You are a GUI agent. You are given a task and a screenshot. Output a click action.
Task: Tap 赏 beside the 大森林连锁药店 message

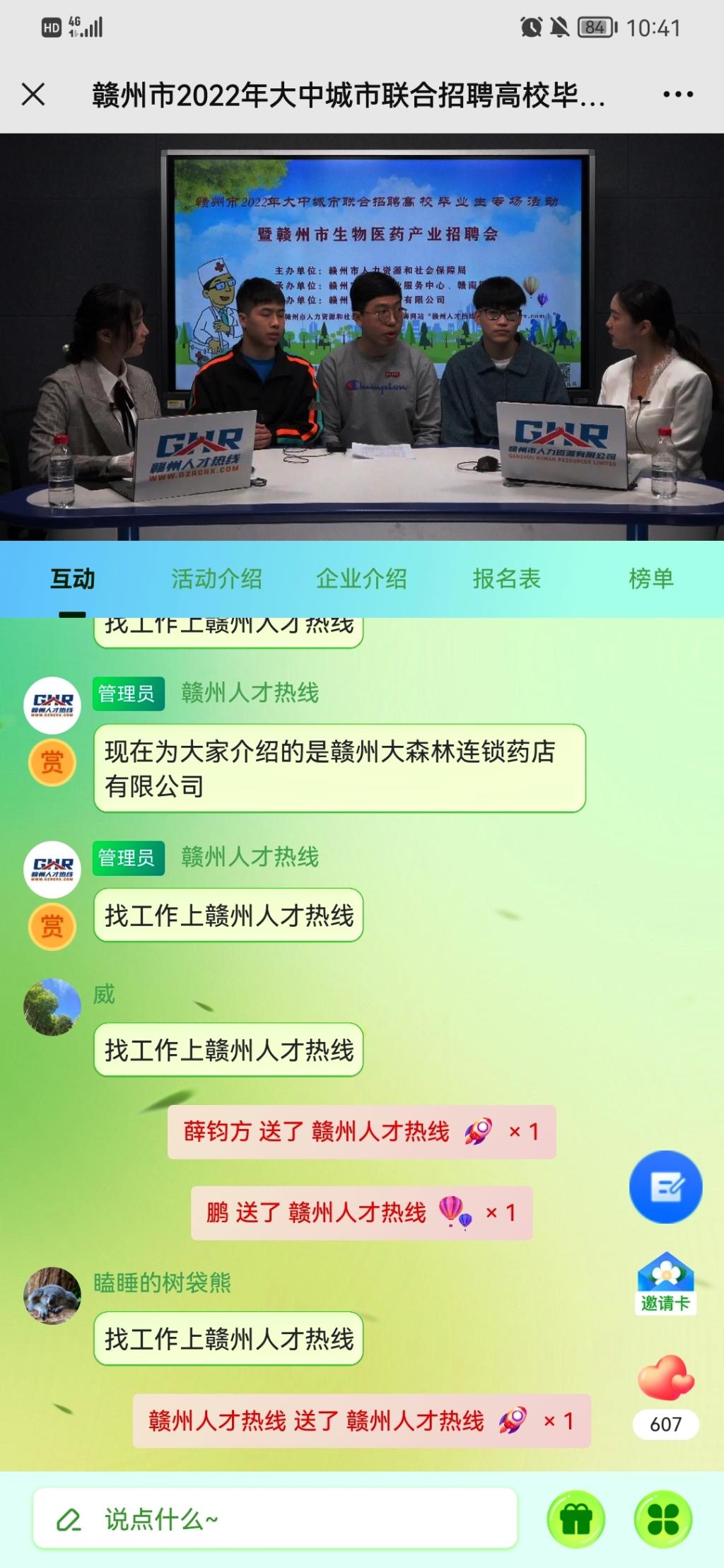point(52,763)
